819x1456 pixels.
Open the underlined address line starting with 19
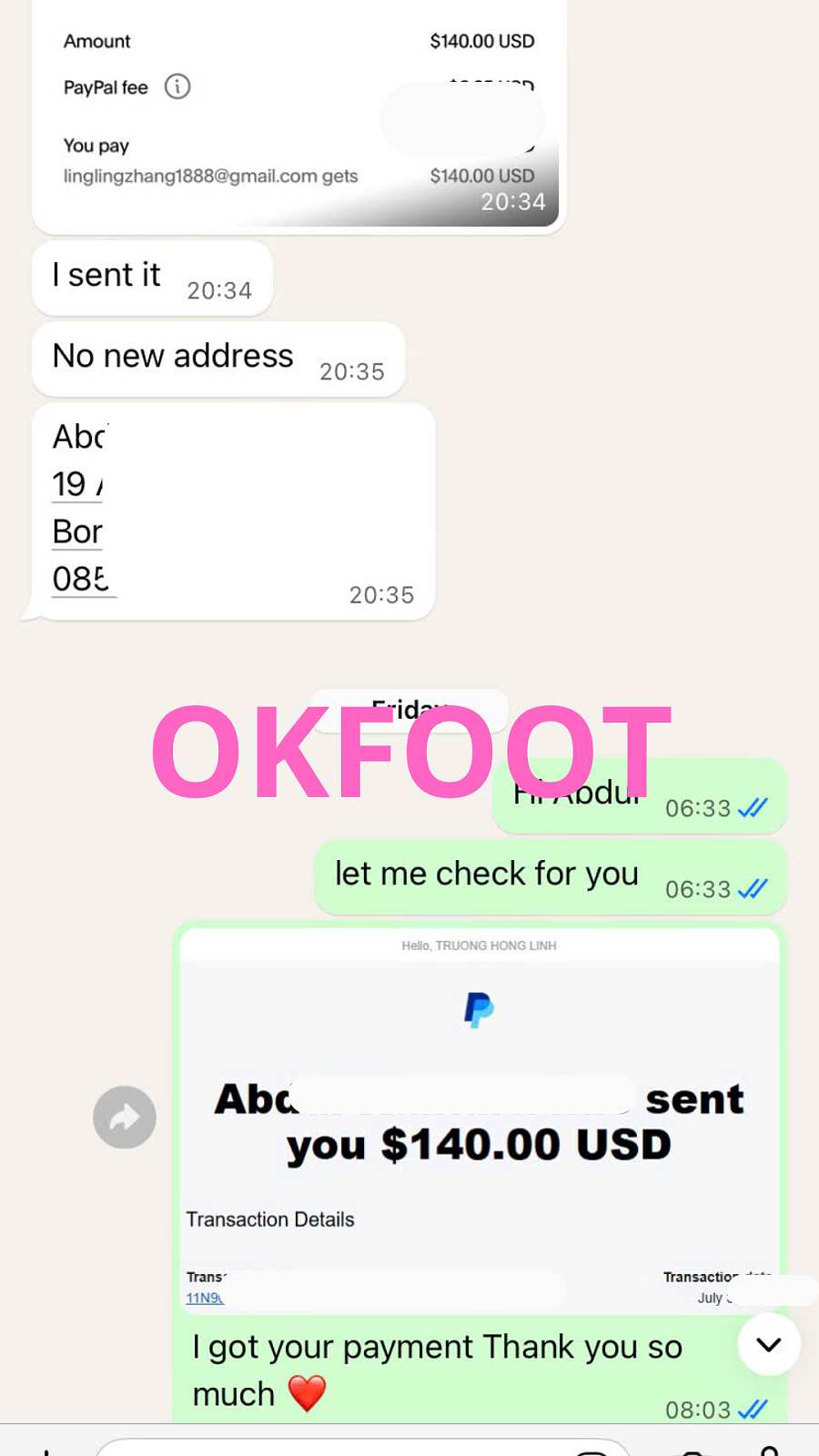[x=76, y=484]
